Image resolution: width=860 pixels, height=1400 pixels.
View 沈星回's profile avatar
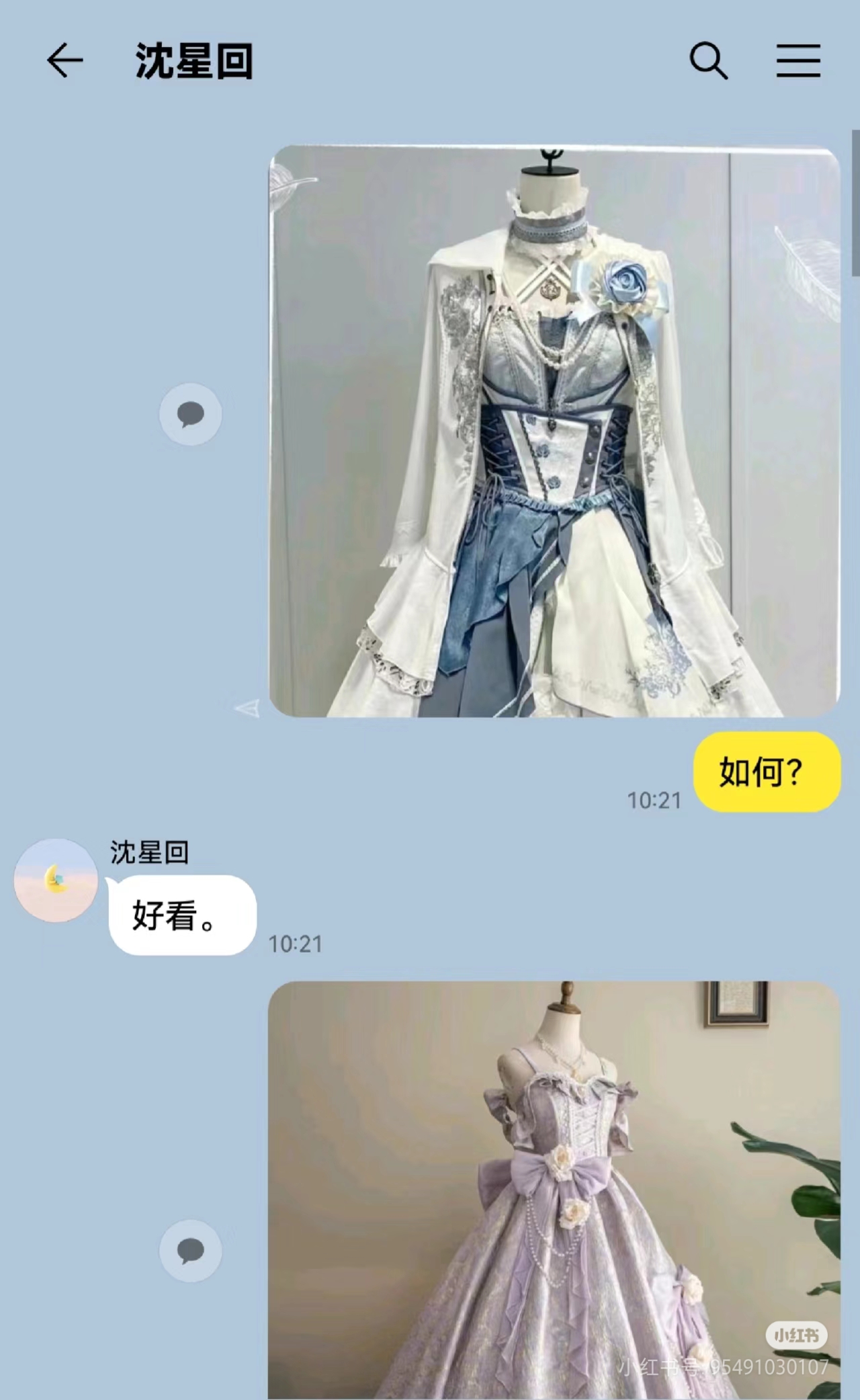click(56, 880)
